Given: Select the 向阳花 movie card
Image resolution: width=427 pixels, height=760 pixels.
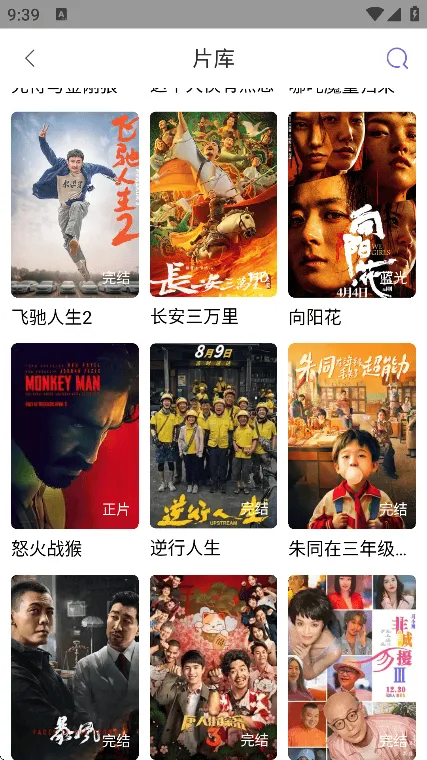Looking at the screenshot, I should coord(352,205).
